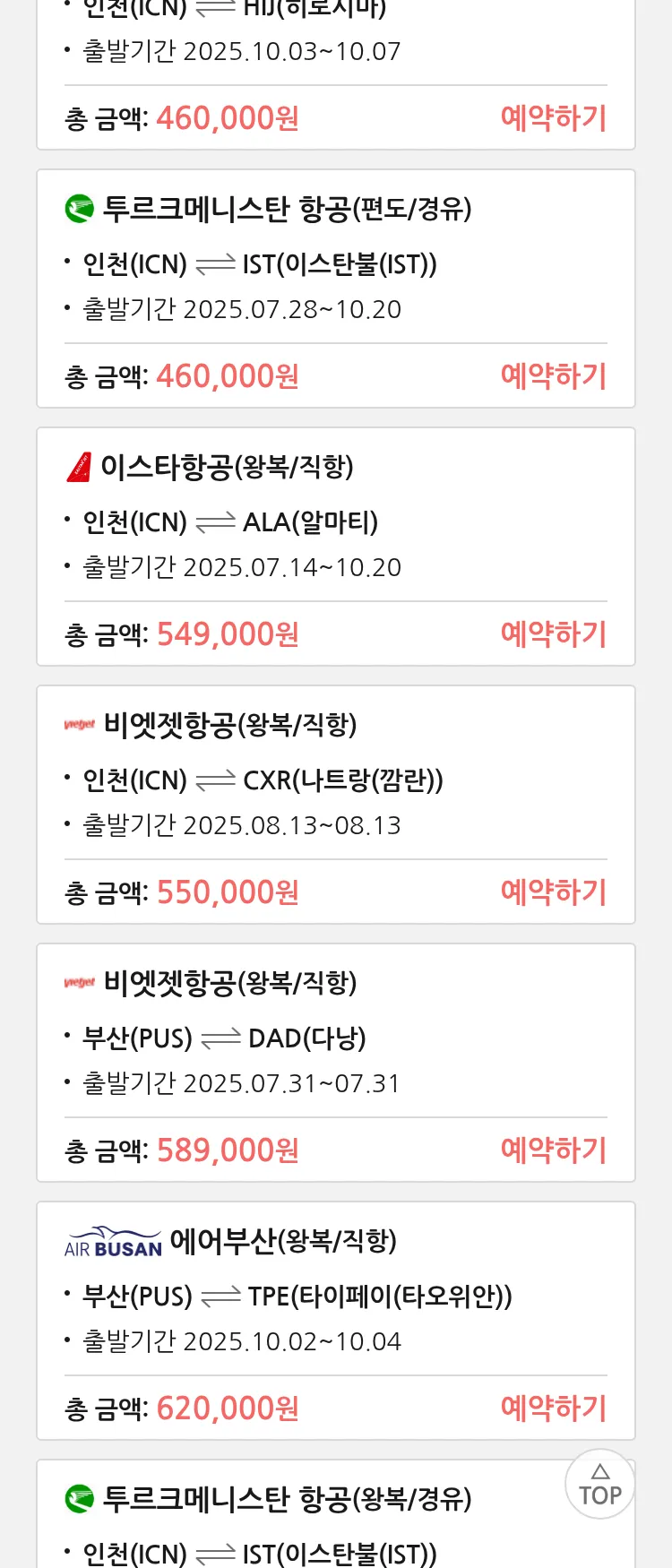Select 예약하기 for Busan to Da Nang

553,1150
